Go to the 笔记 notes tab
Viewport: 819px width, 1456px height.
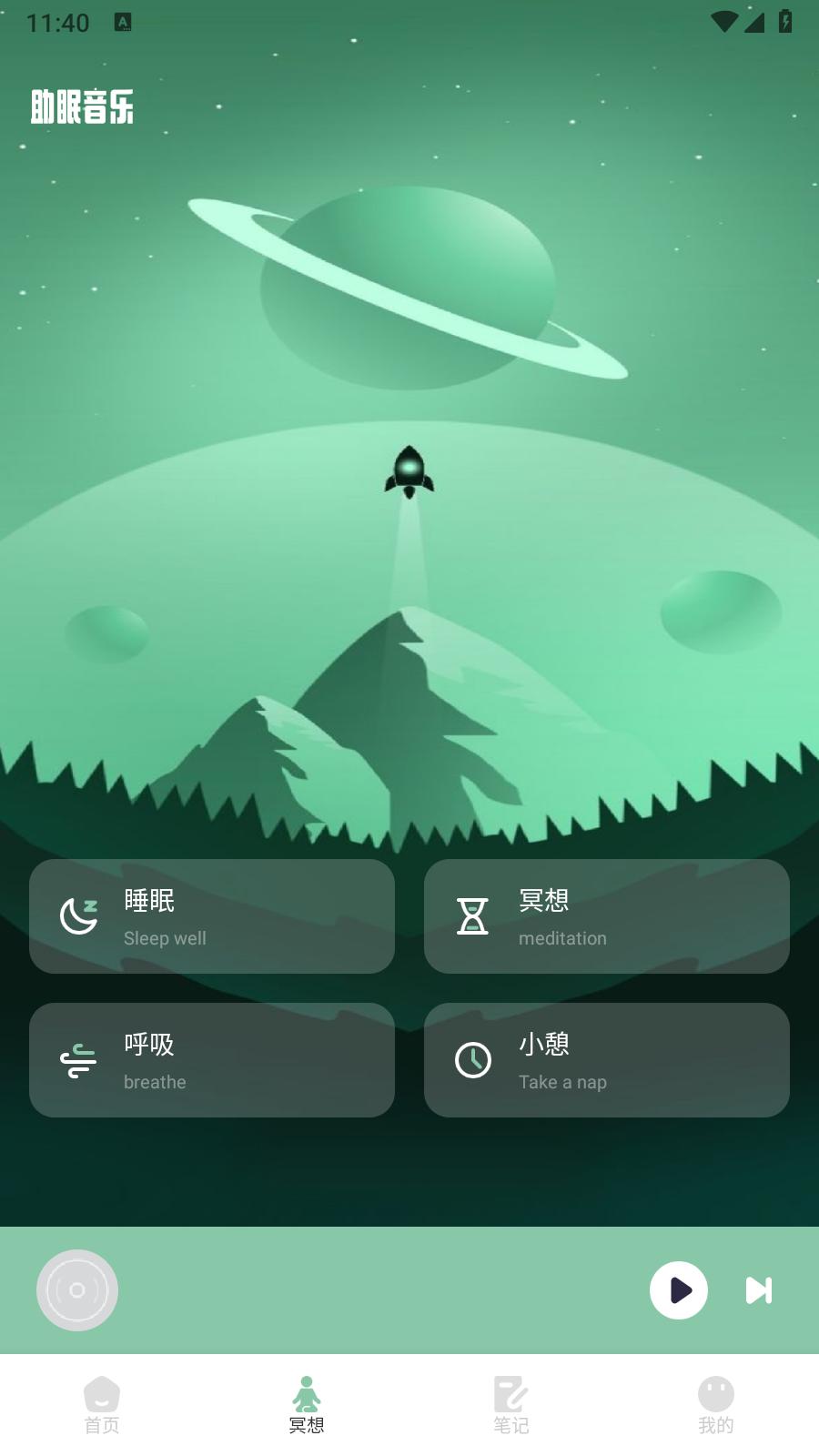511,1405
